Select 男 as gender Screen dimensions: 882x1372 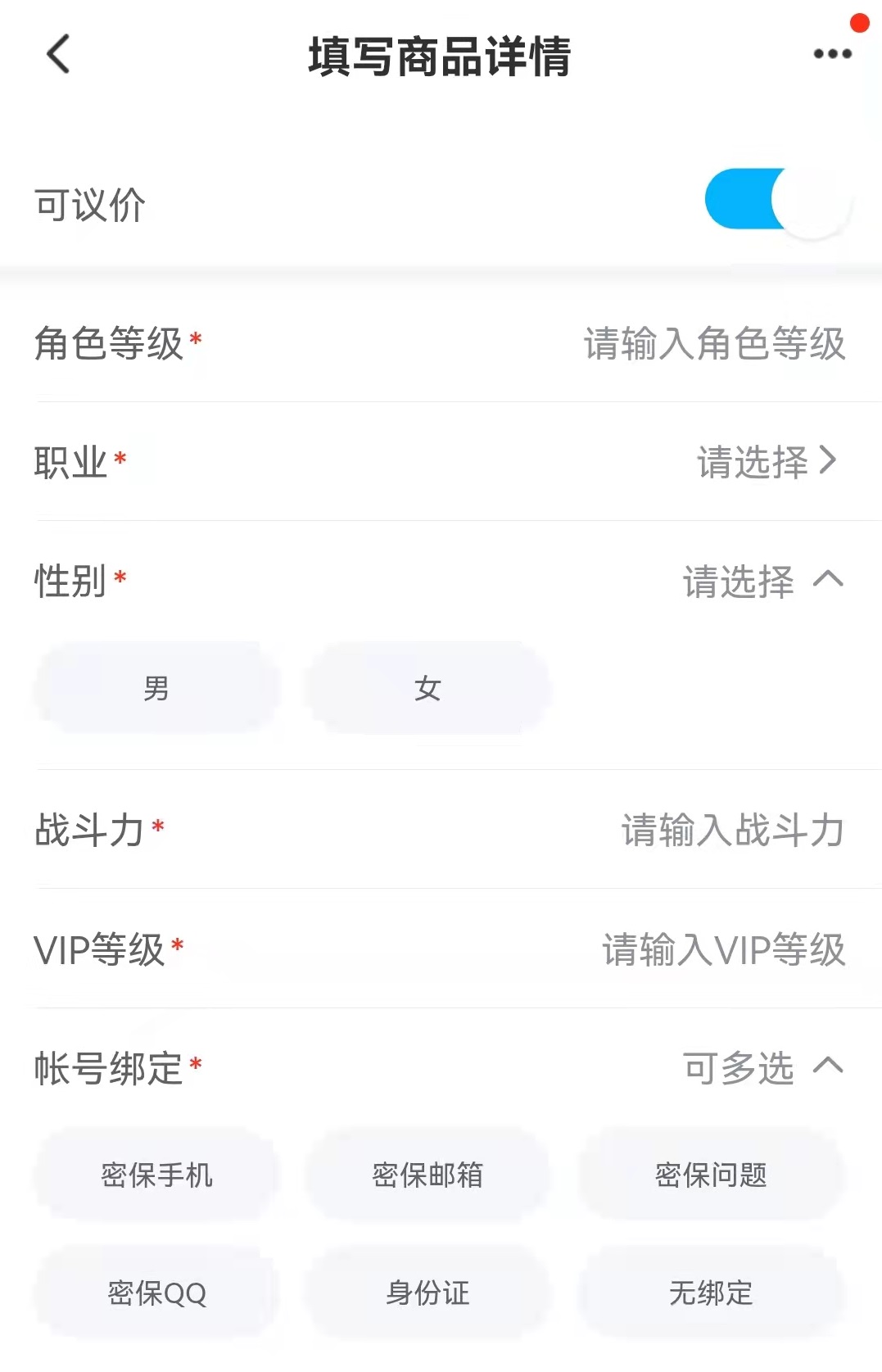[156, 688]
